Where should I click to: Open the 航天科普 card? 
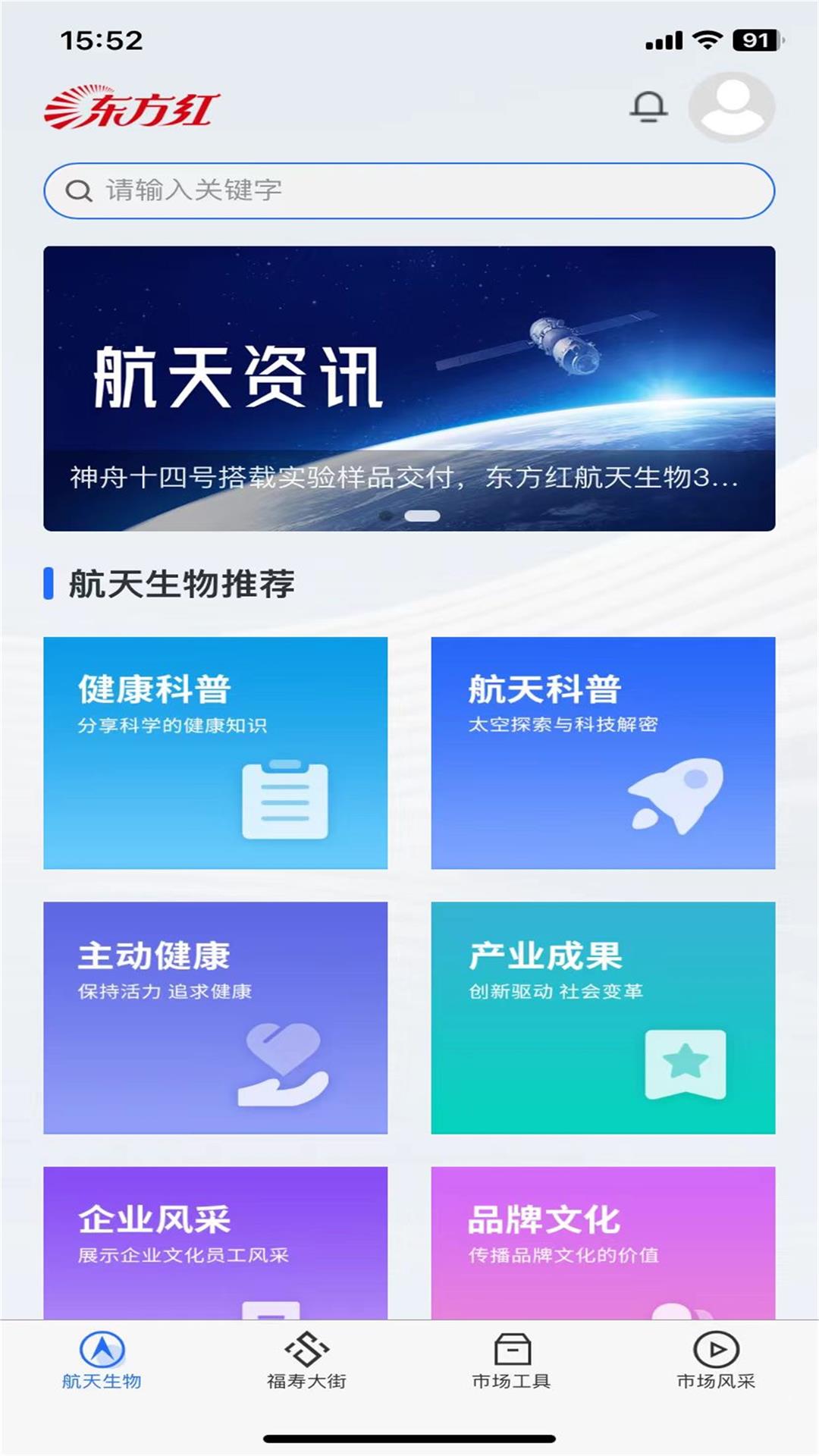pos(603,752)
